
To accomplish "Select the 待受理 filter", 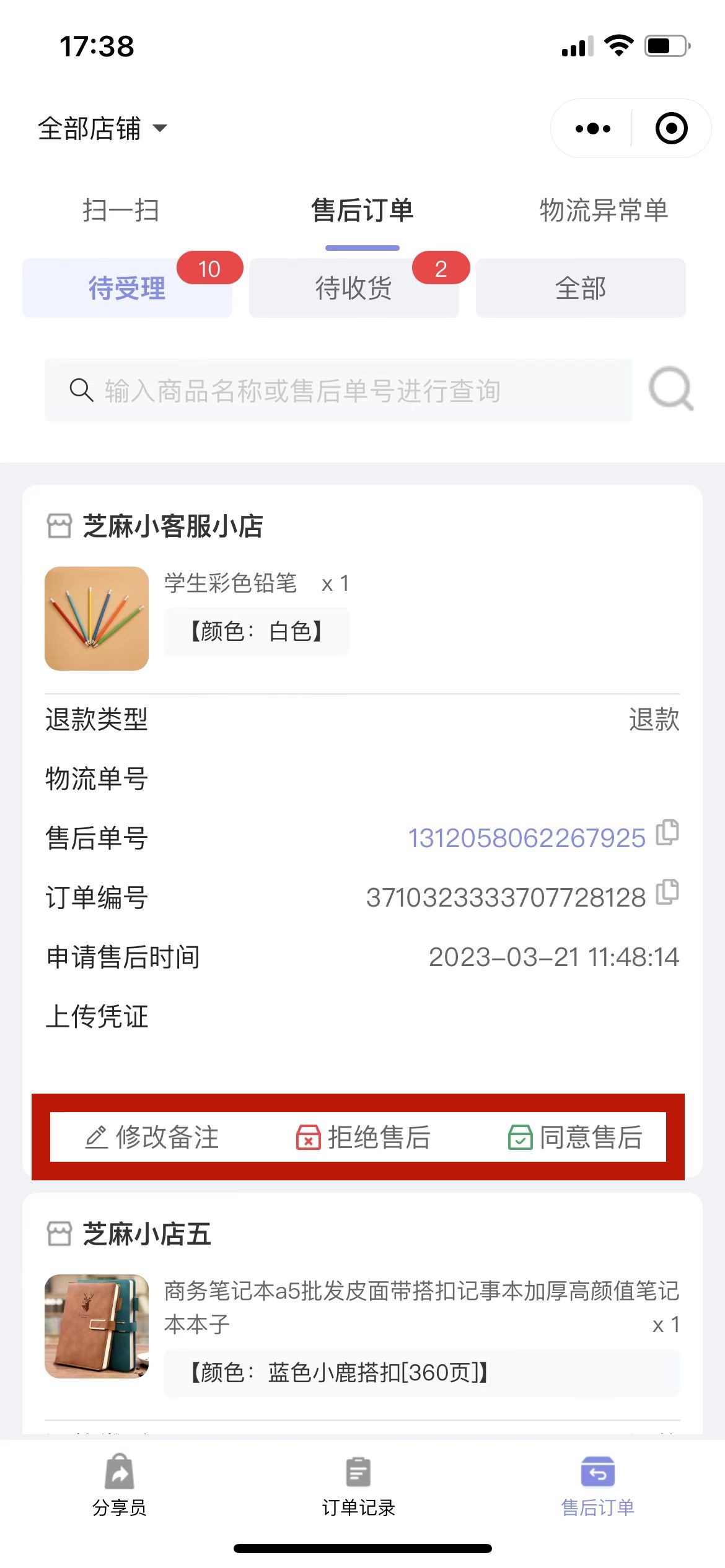I will [x=127, y=289].
